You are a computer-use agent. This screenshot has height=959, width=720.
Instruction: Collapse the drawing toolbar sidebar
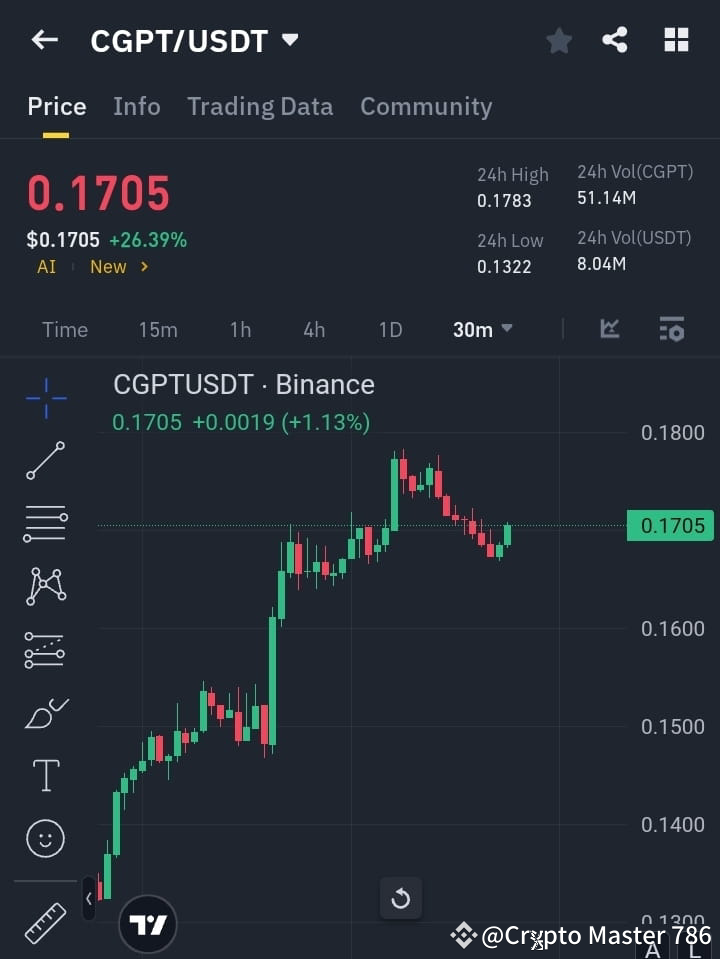point(89,898)
